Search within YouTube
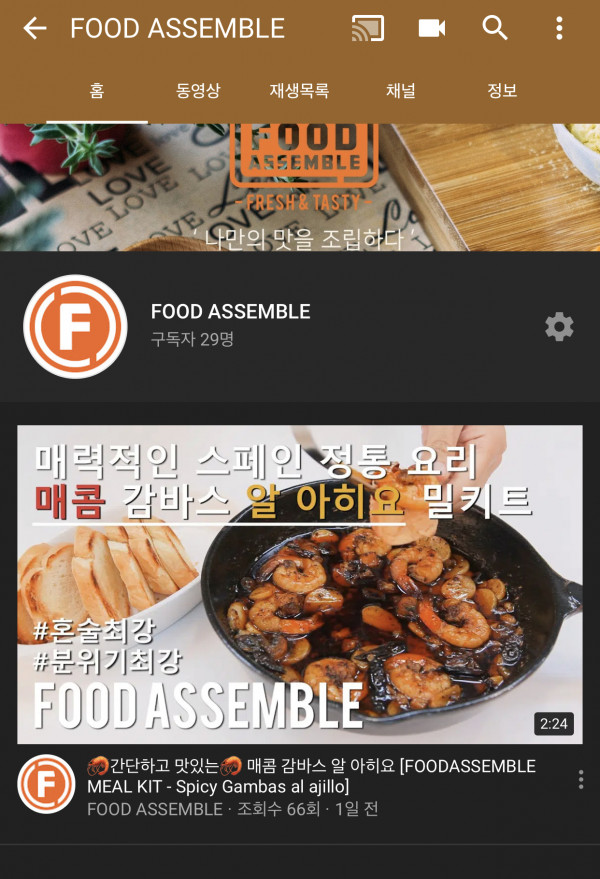 pos(495,28)
